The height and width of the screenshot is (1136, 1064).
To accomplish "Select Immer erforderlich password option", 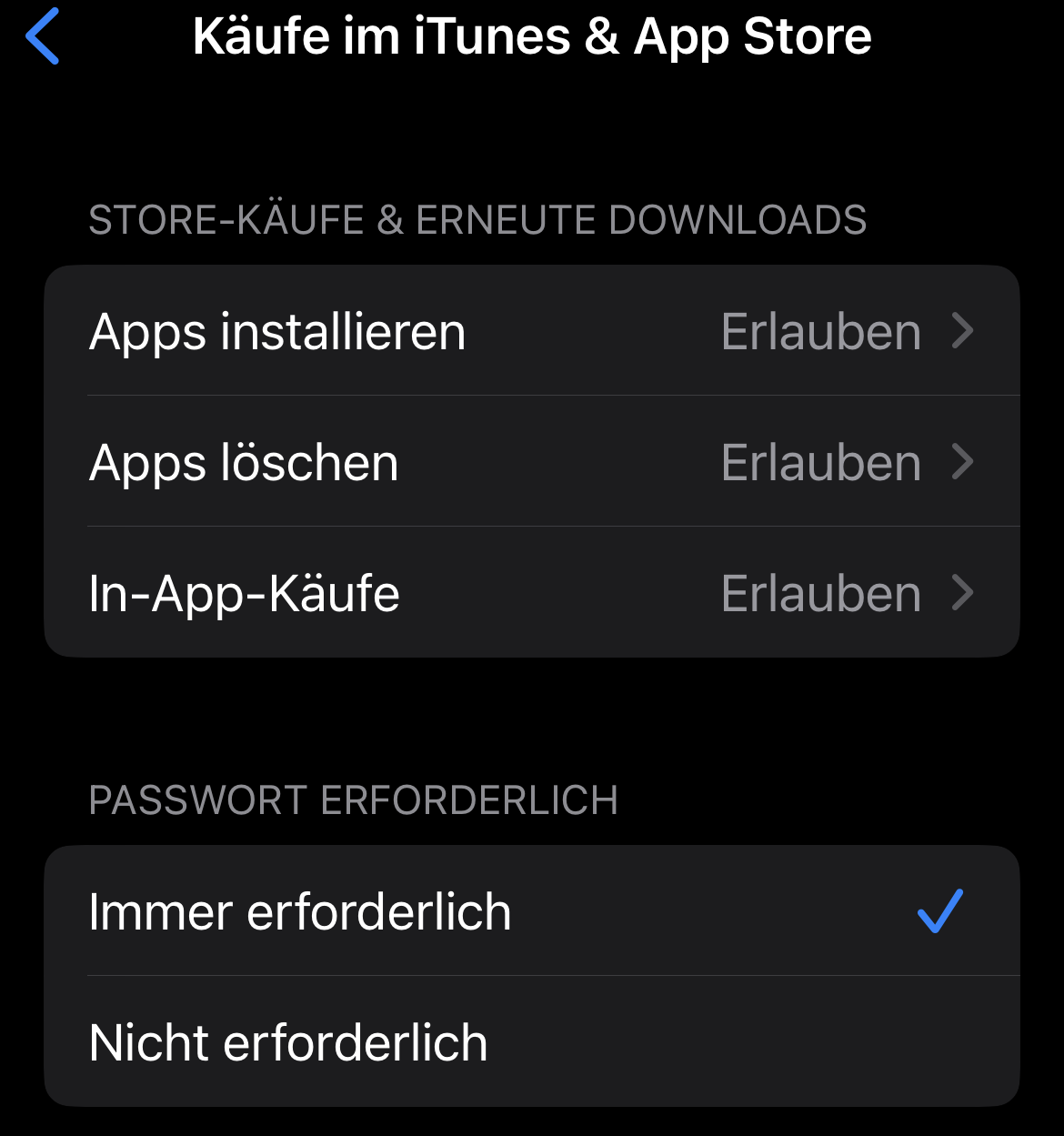I will tap(531, 911).
